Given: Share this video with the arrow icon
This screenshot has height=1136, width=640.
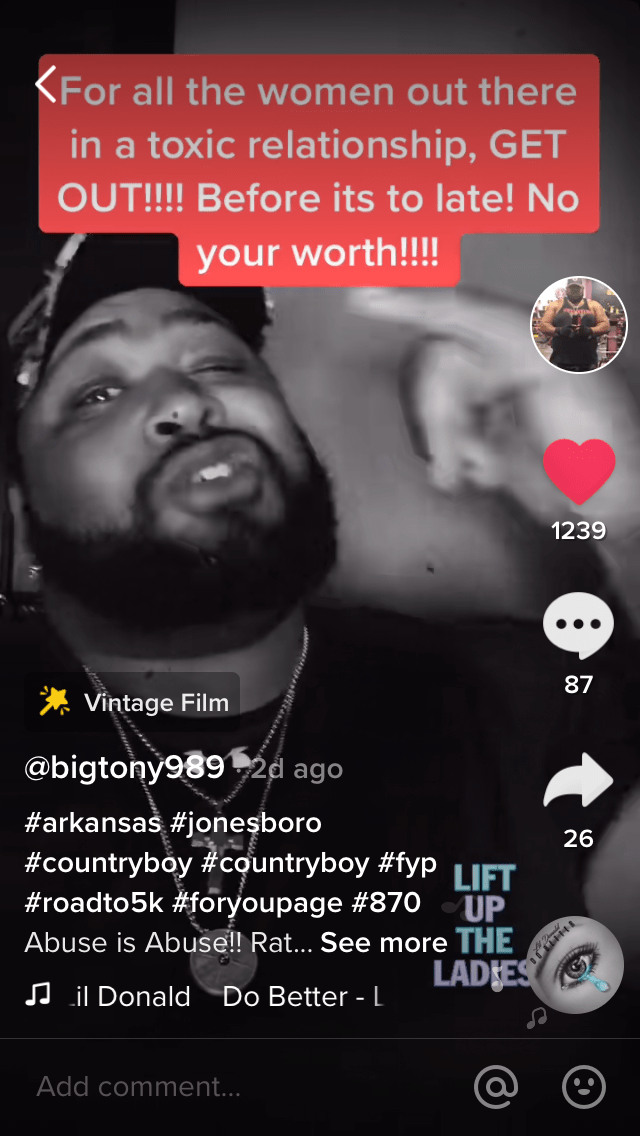Looking at the screenshot, I should (x=578, y=781).
